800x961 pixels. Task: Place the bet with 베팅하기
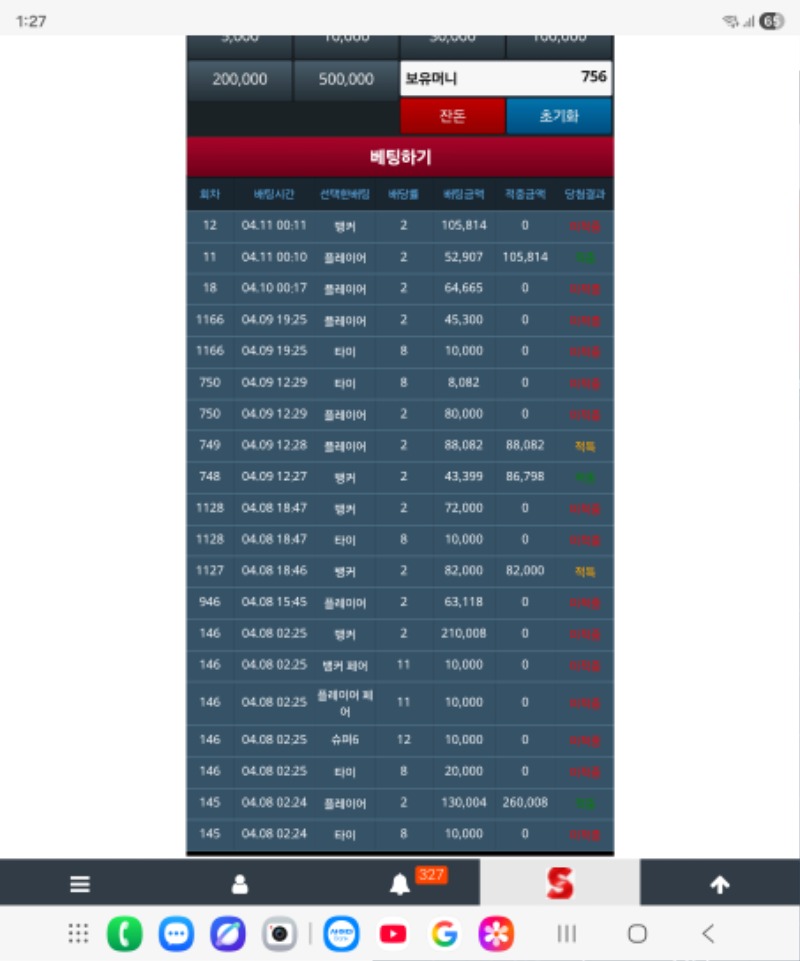point(400,158)
